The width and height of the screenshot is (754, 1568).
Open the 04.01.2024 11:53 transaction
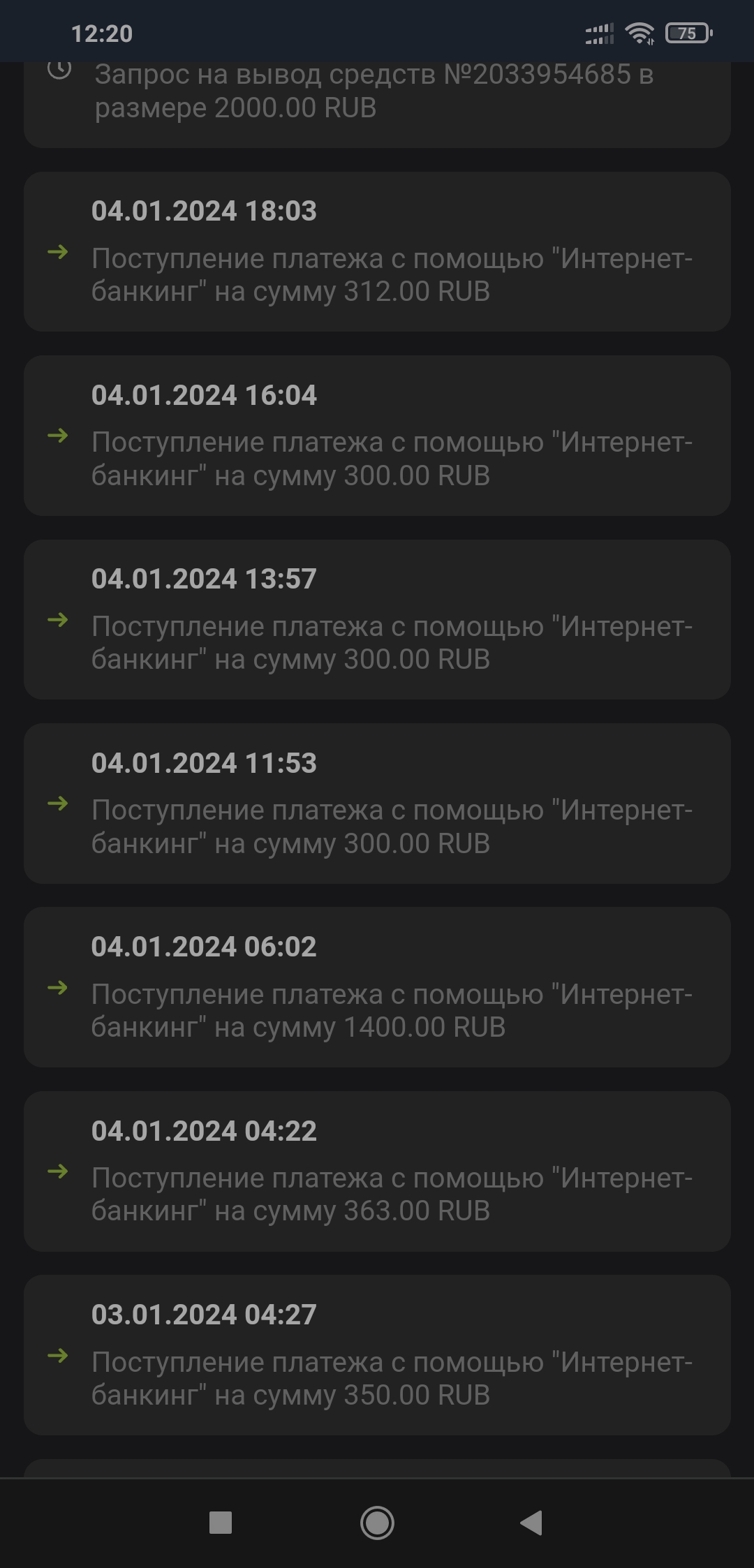point(377,804)
